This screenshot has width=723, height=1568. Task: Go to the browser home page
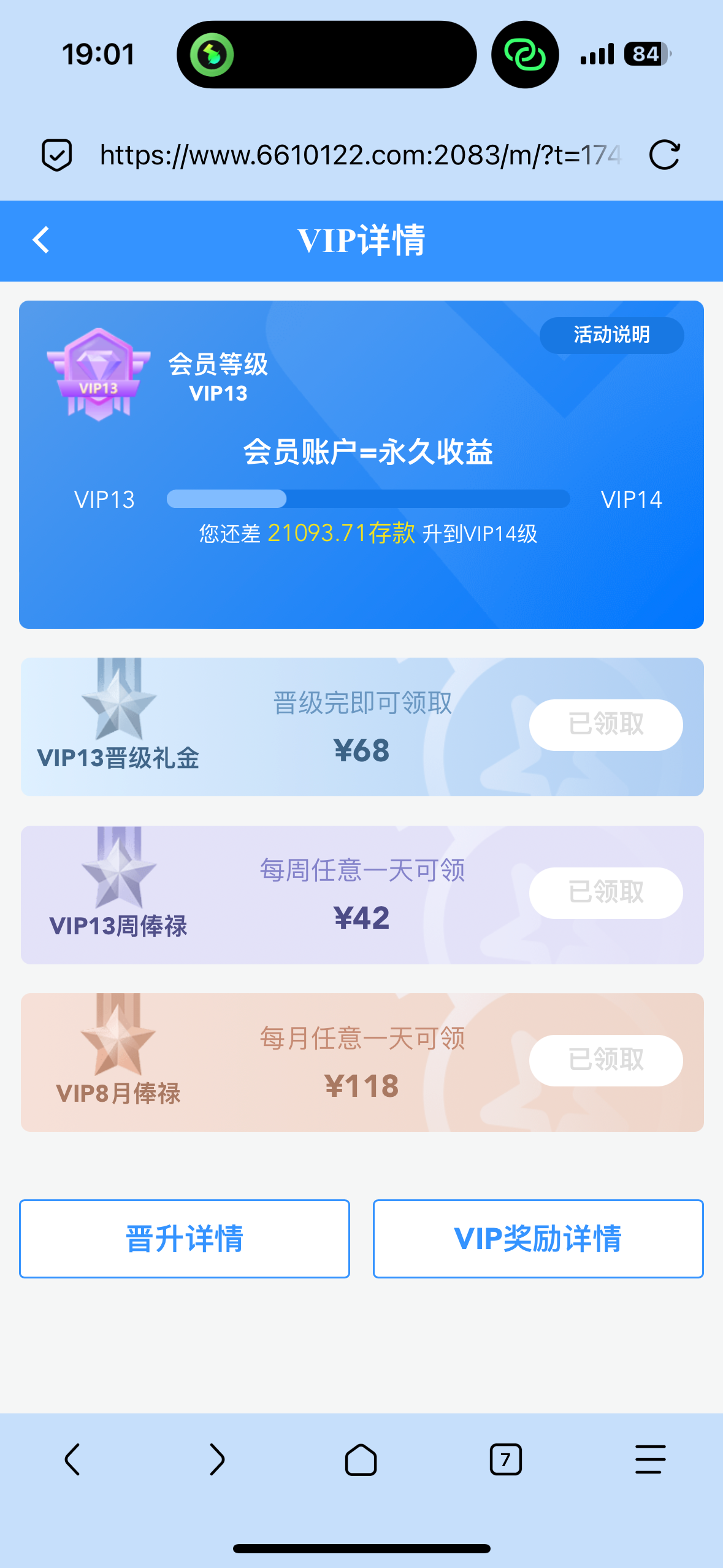361,1459
